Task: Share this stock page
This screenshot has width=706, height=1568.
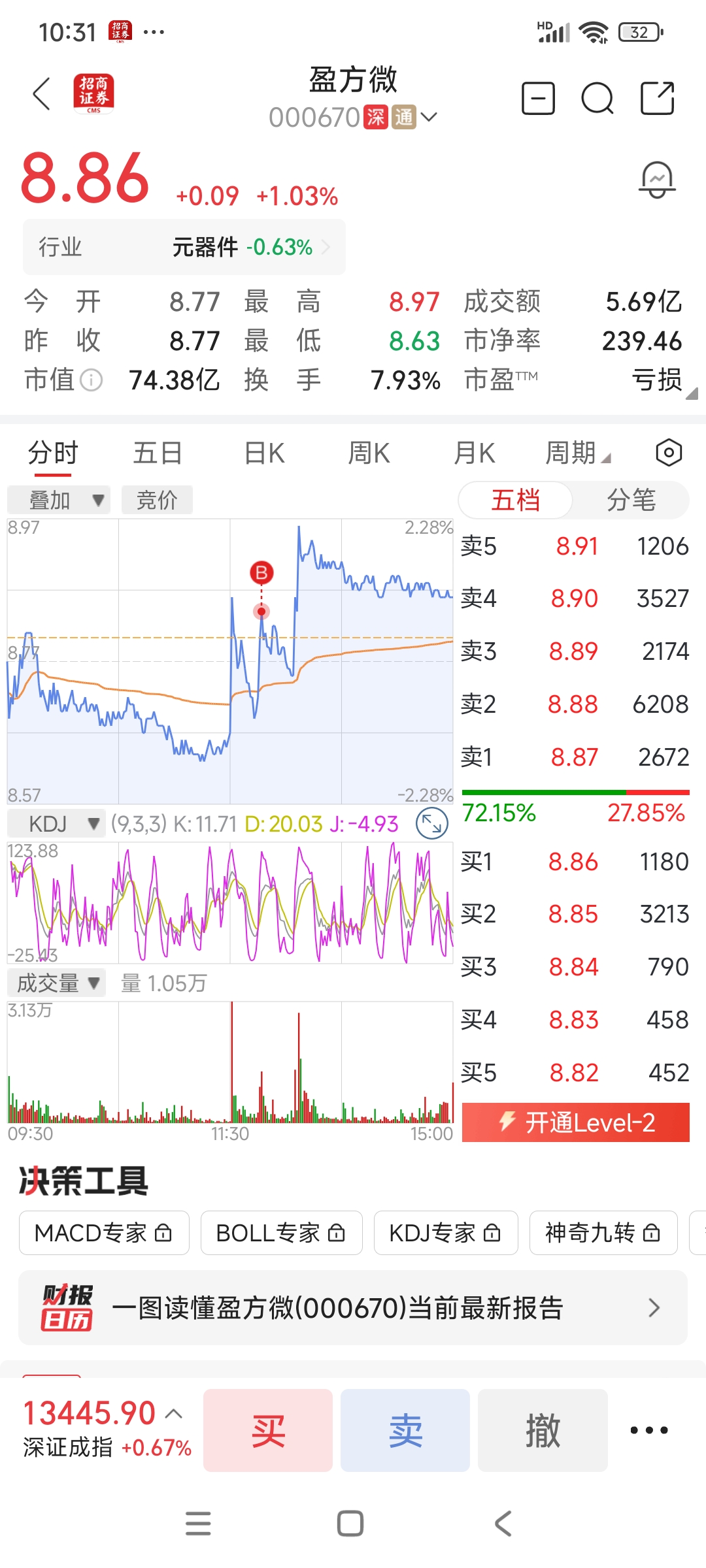Action: coord(656,99)
